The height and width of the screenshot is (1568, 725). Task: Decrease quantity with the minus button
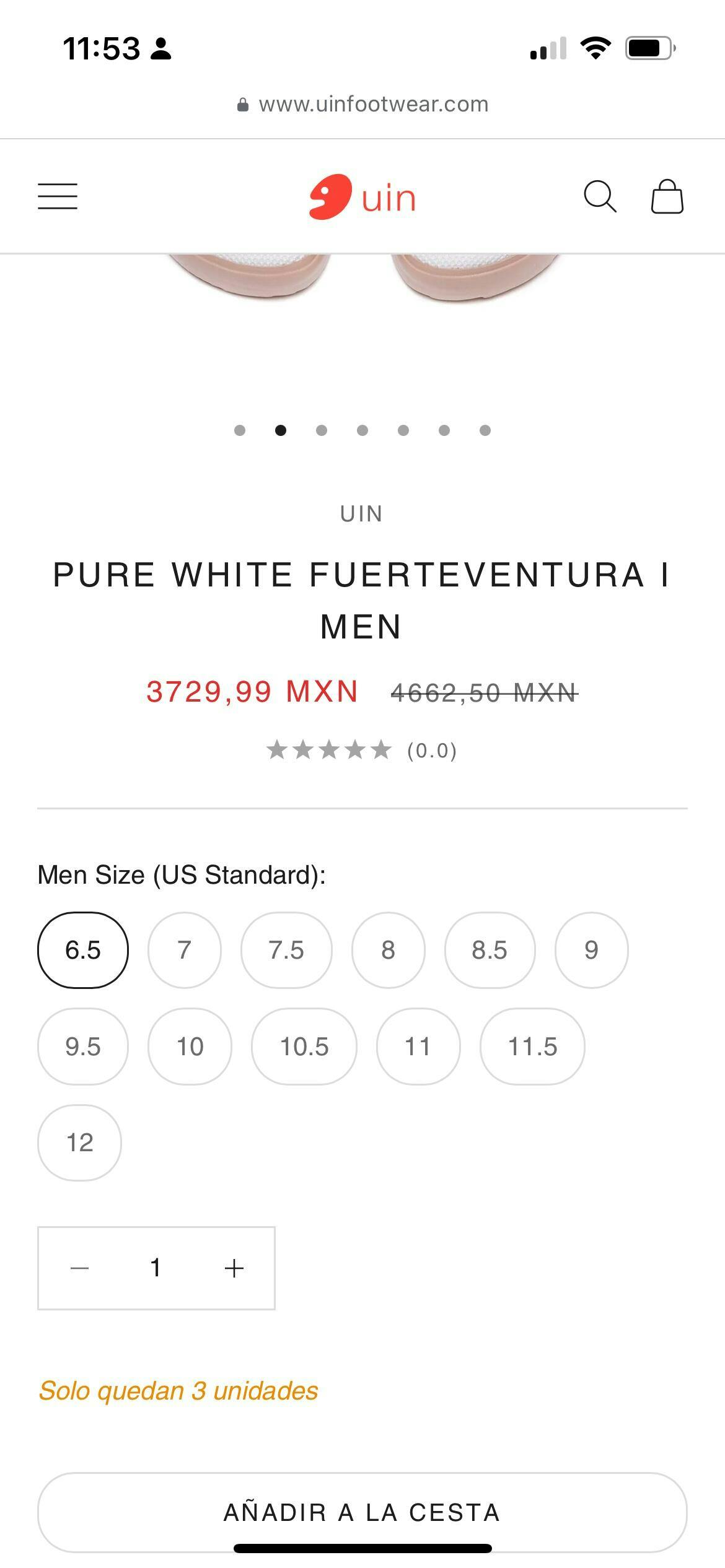[x=80, y=1268]
